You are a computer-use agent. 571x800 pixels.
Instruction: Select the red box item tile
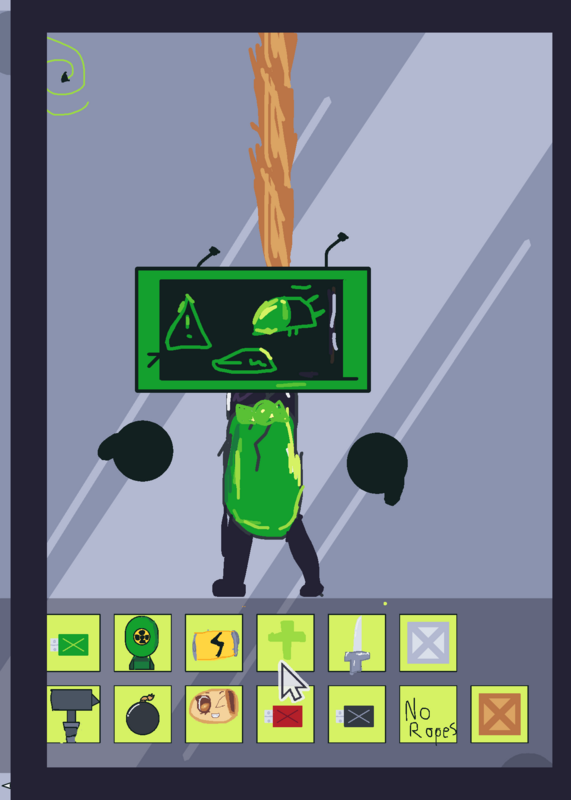pos(285,714)
